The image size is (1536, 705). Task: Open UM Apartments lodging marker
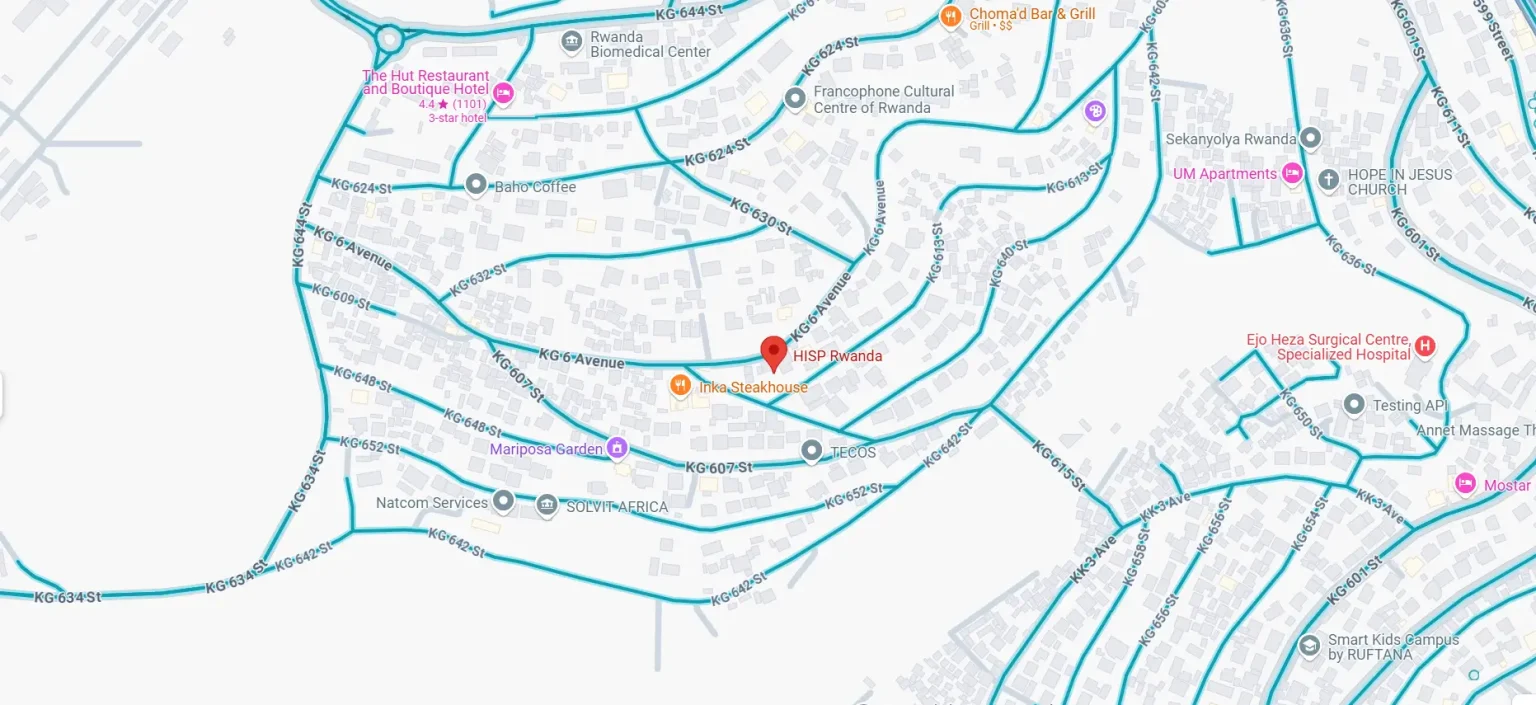(1292, 173)
